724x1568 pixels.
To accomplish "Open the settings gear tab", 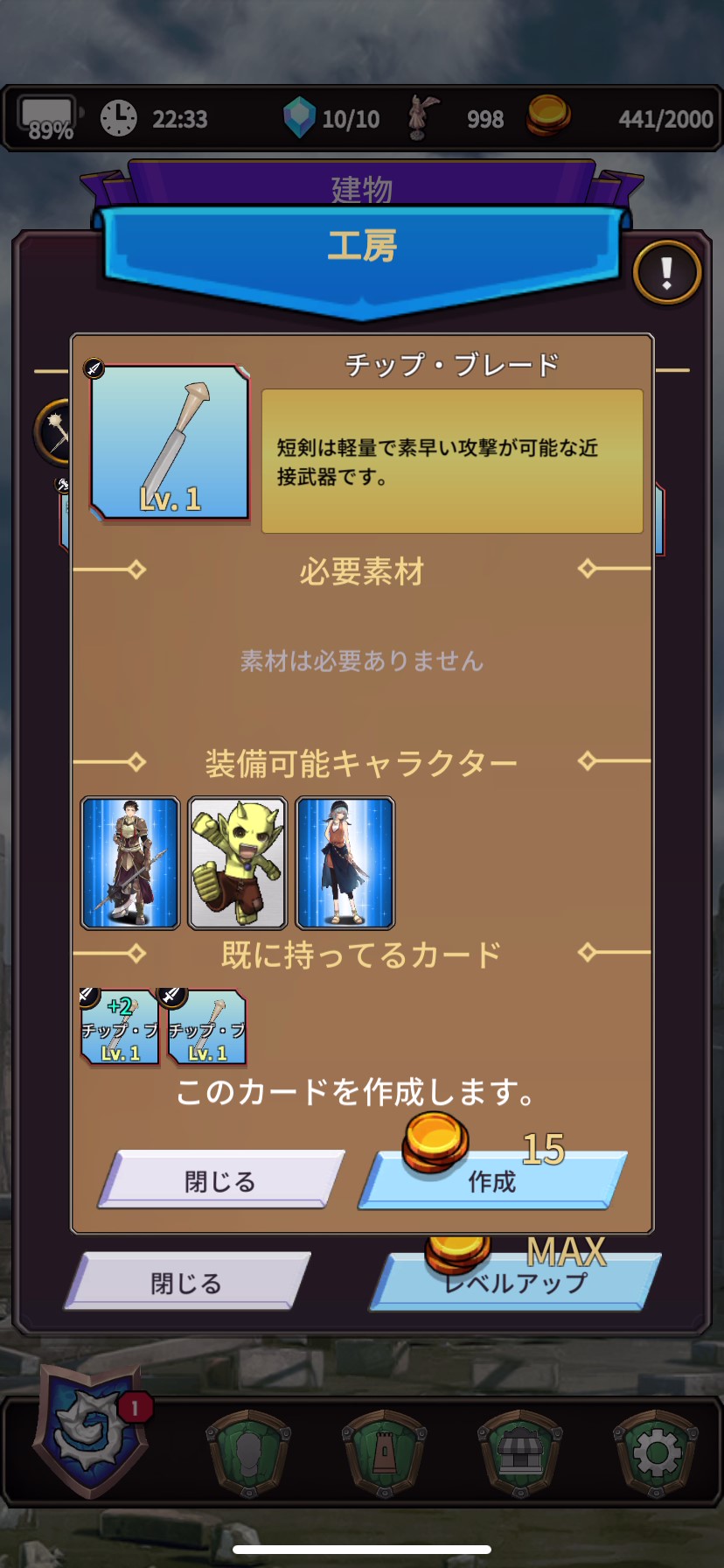I will (656, 1454).
